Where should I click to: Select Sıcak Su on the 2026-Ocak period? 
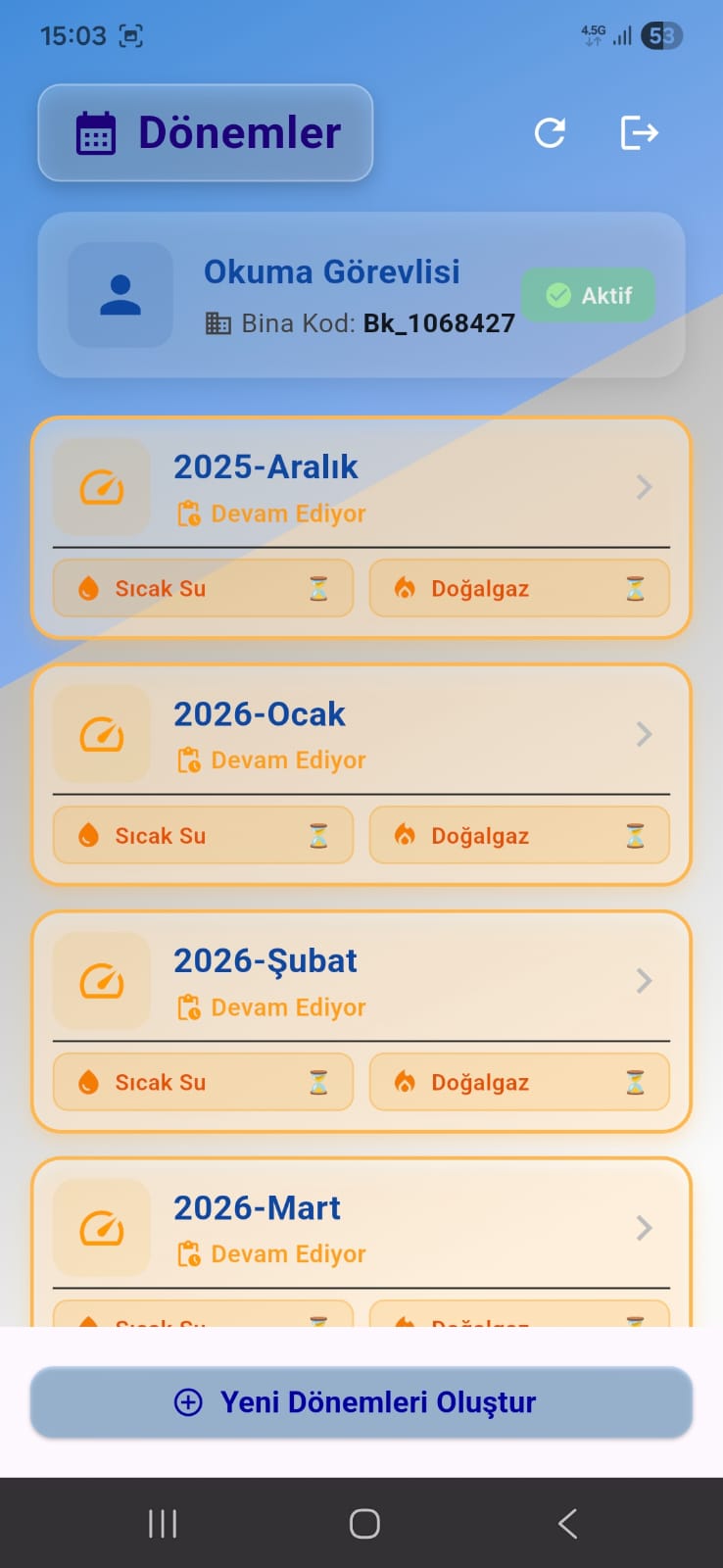pos(202,835)
